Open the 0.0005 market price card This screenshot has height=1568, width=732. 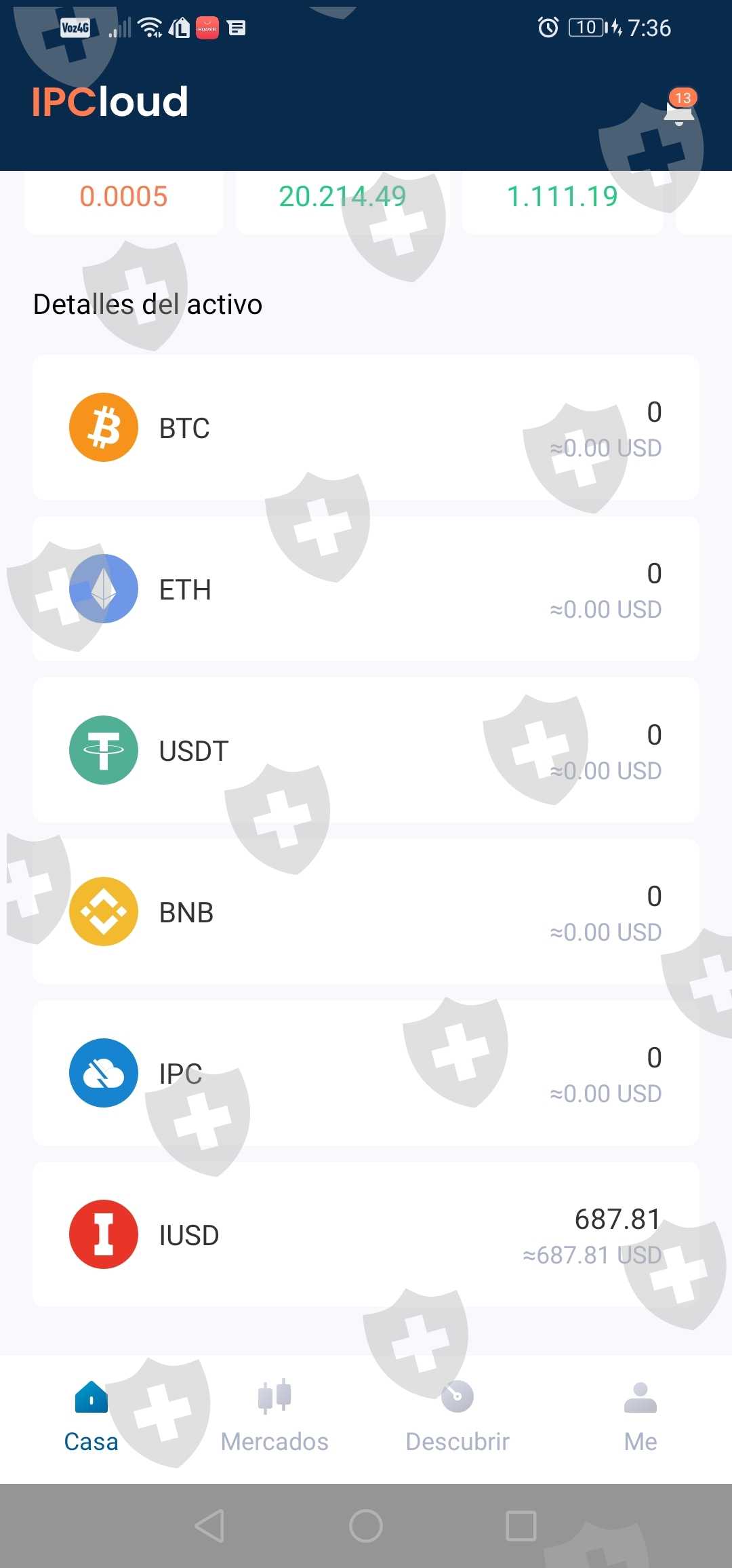[x=123, y=201]
